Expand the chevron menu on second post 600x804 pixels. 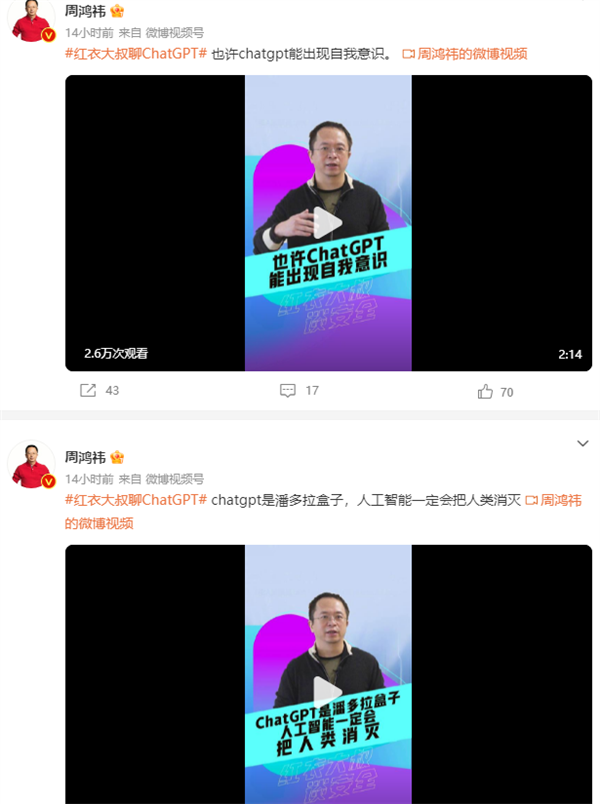[x=582, y=443]
